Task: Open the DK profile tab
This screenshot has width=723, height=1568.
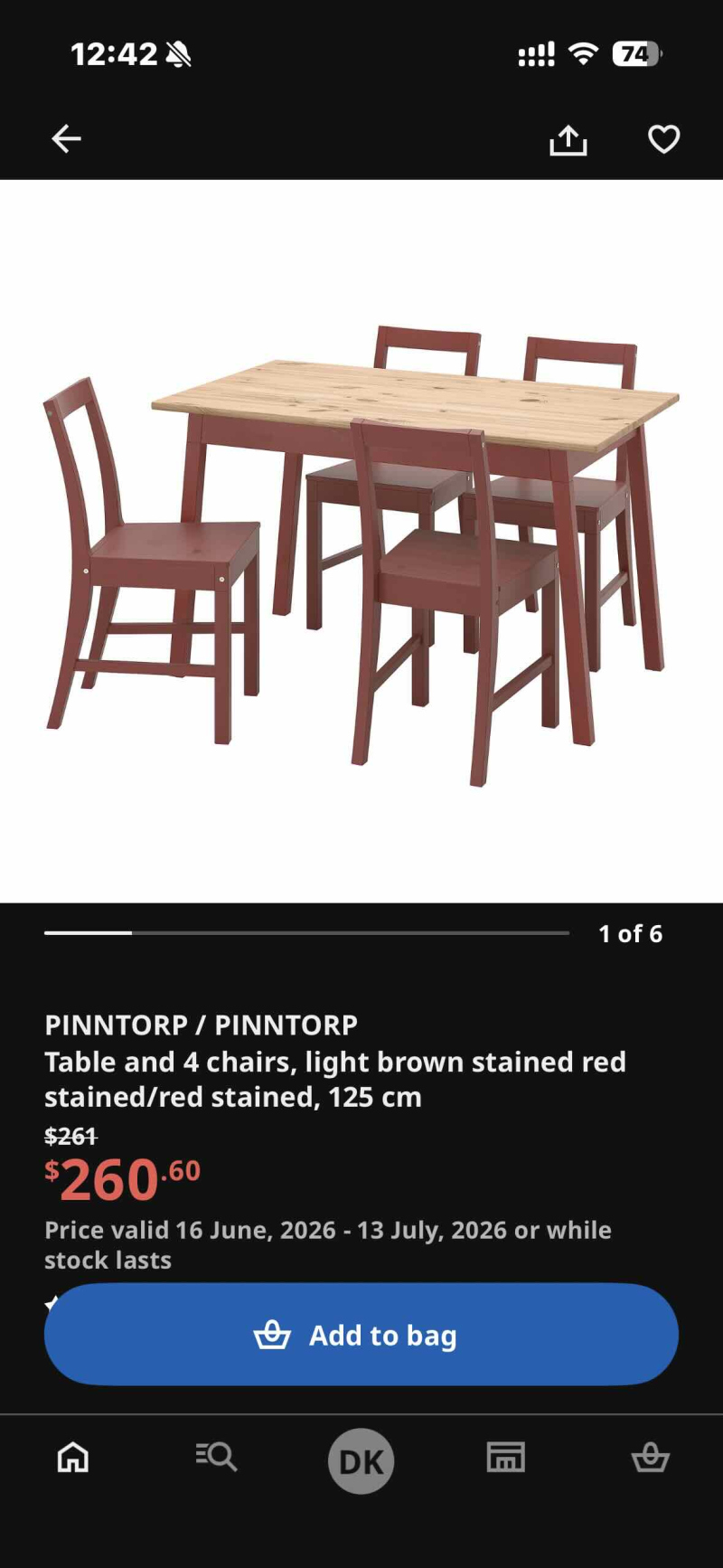Action: (361, 1460)
